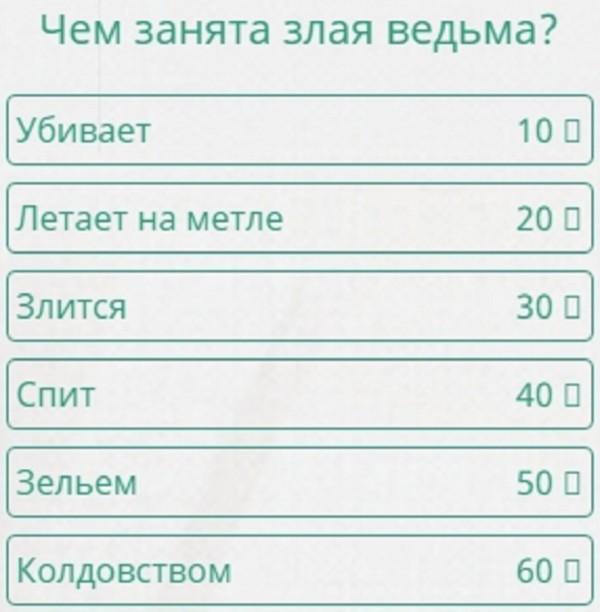Choose the Колдовством answer
Screen dimensions: 600x612
point(300,570)
